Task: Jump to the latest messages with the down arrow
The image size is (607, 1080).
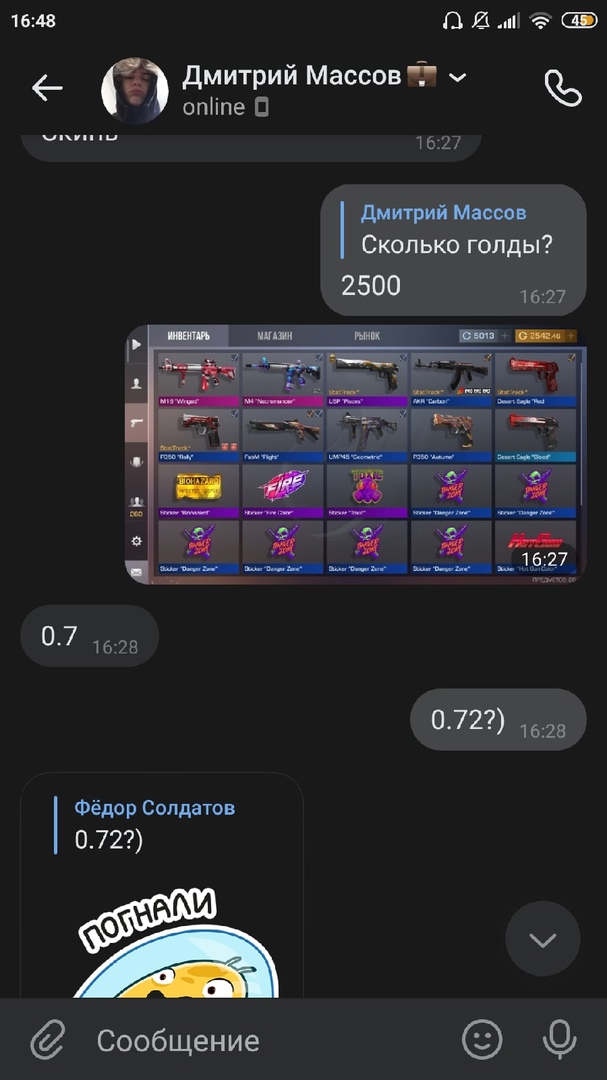Action: click(x=542, y=940)
